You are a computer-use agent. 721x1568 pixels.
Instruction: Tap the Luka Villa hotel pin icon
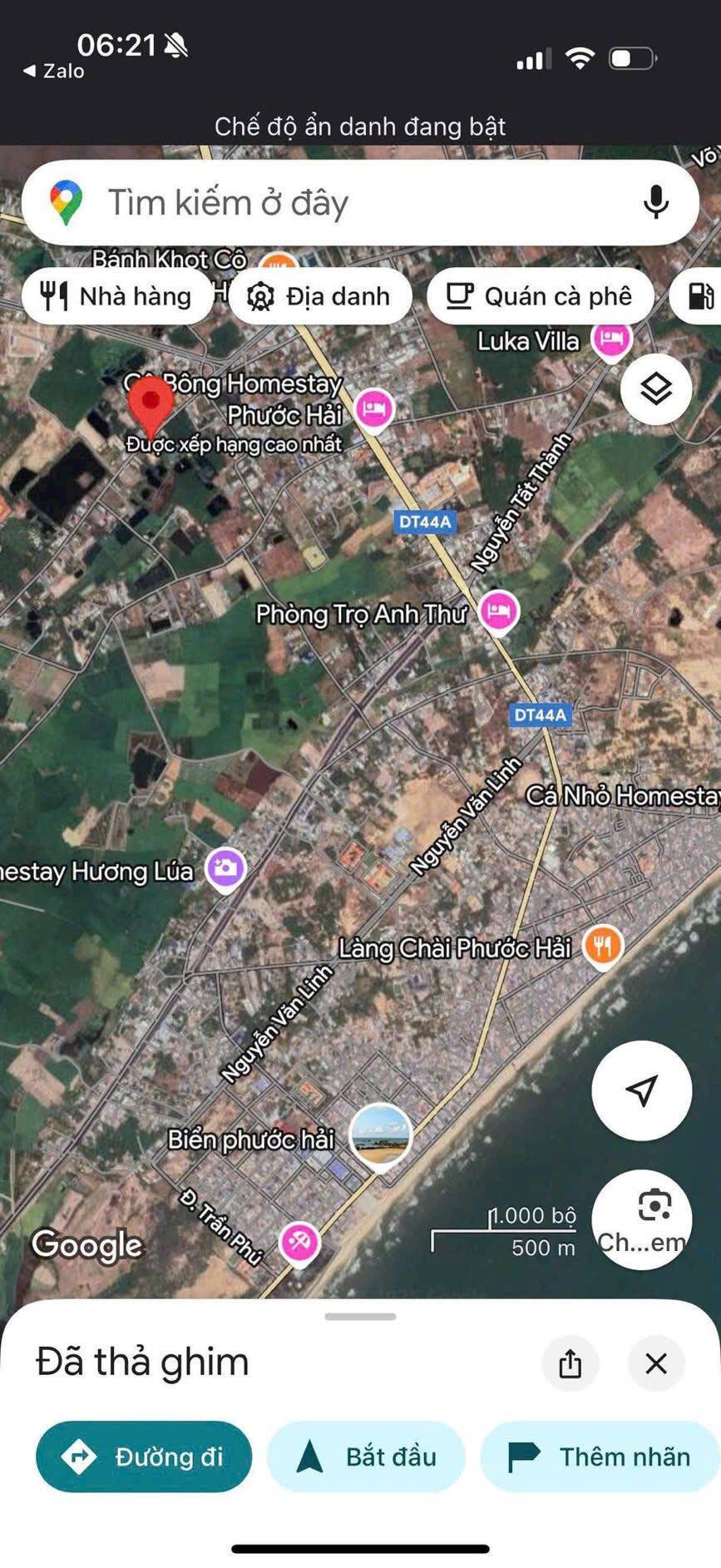pyautogui.click(x=612, y=340)
